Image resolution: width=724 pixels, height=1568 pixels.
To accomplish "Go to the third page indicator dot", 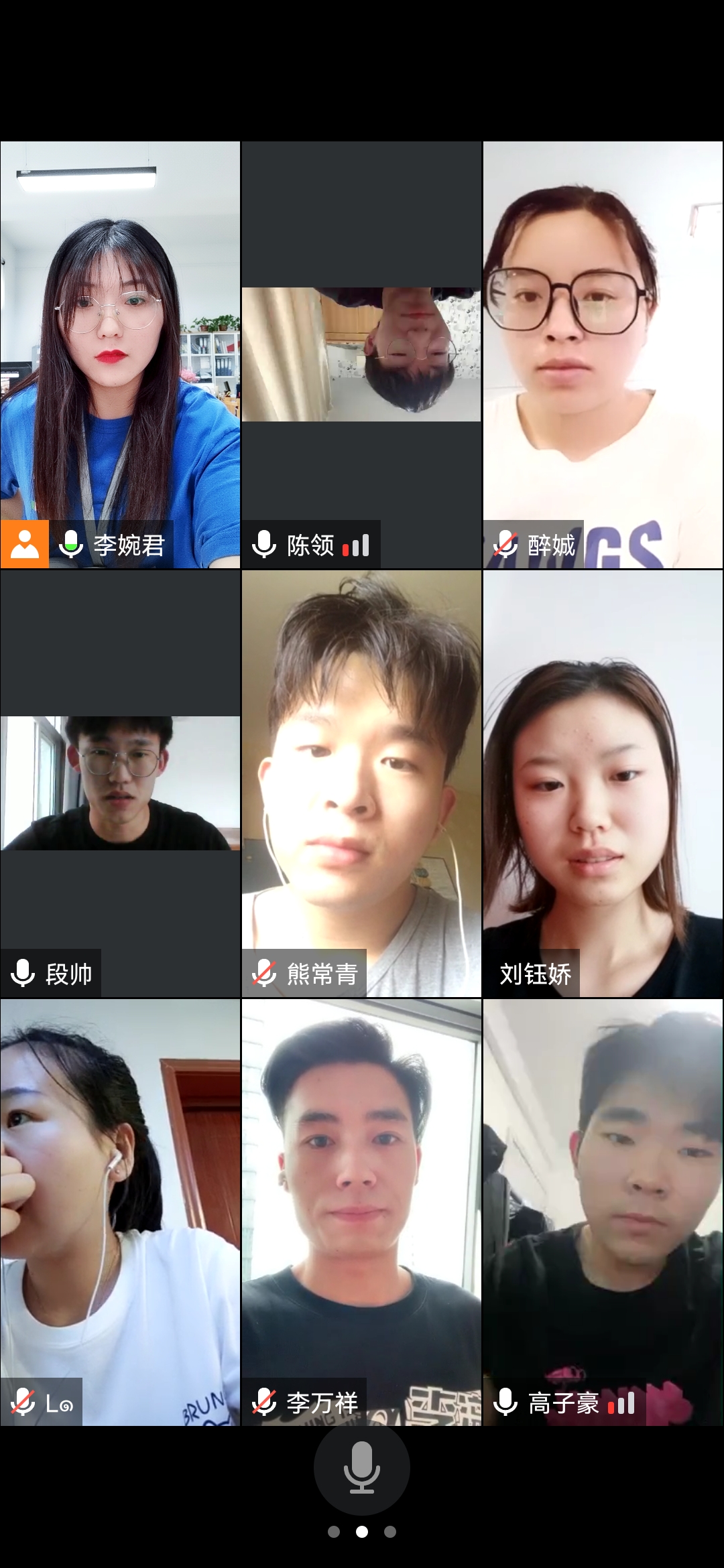I will [x=390, y=1532].
